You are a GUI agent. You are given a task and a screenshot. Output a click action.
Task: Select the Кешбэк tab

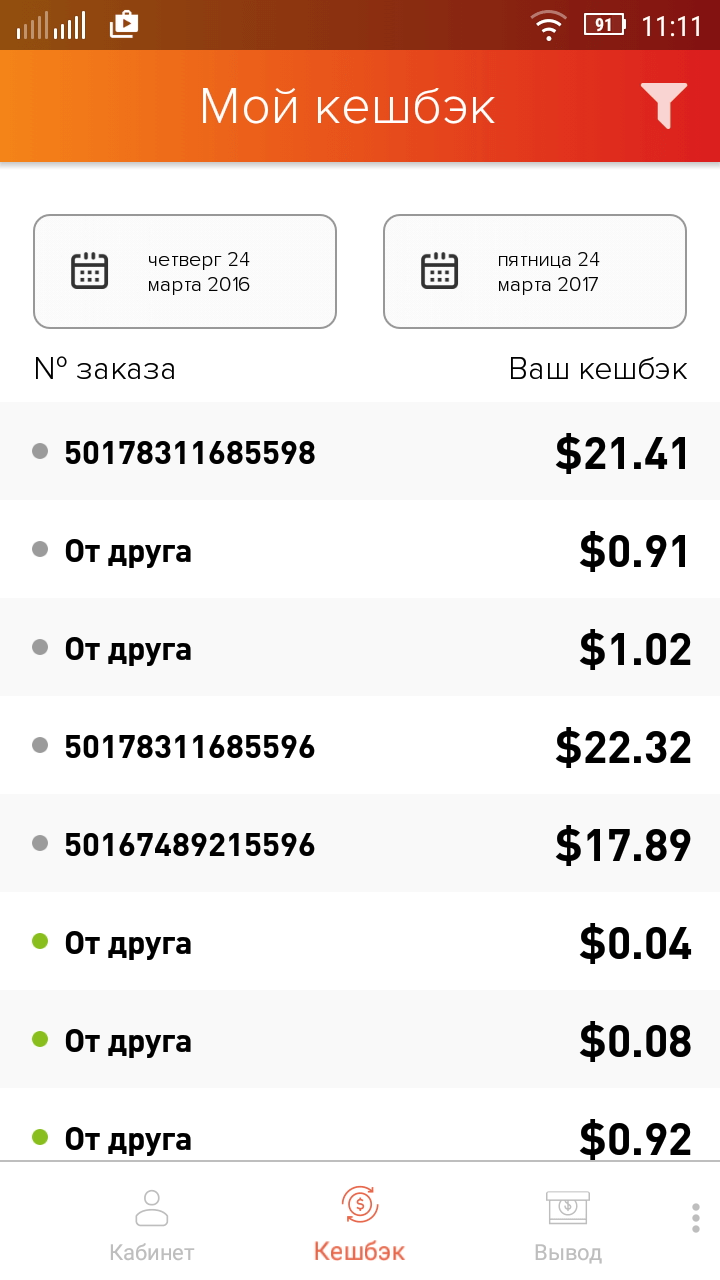pyautogui.click(x=360, y=1224)
